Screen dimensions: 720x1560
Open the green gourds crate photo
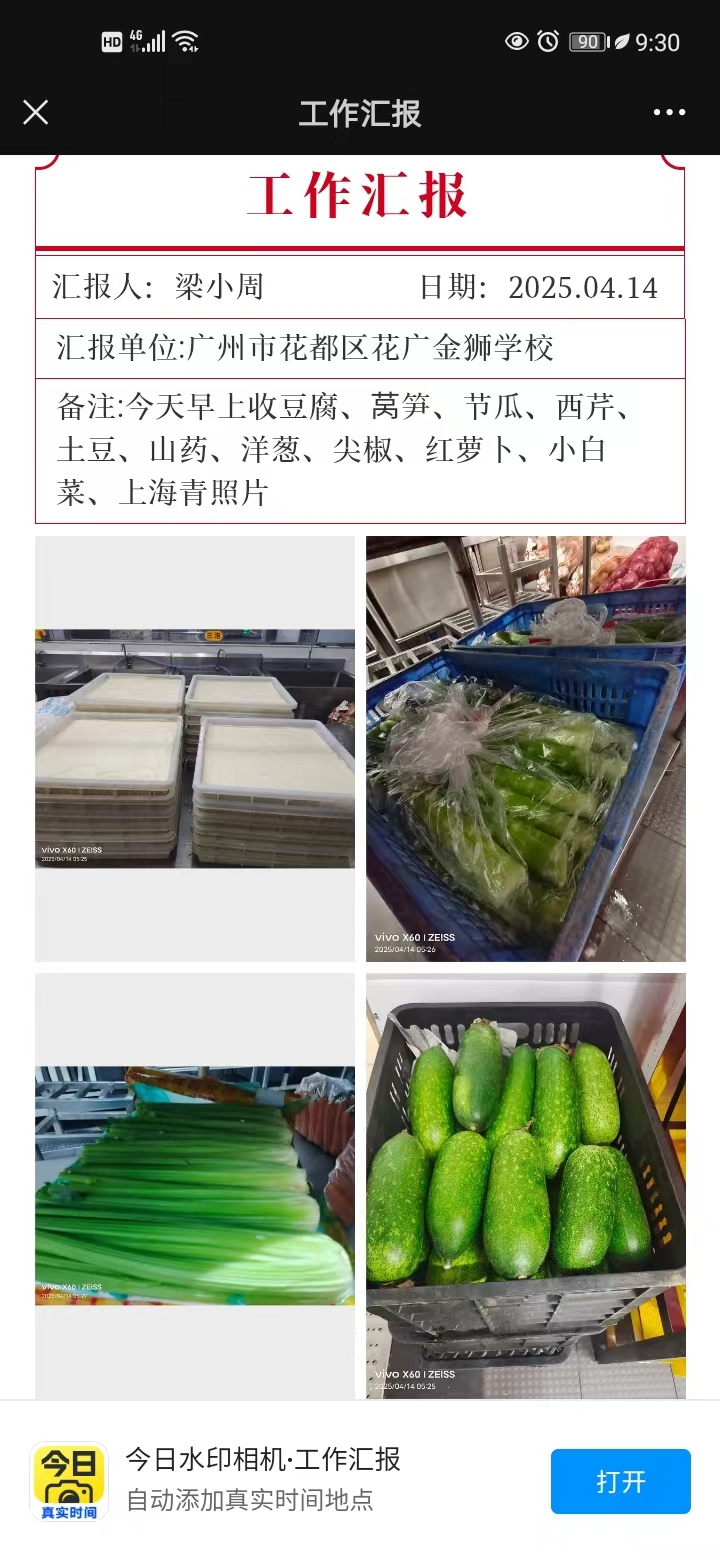pos(525,1186)
